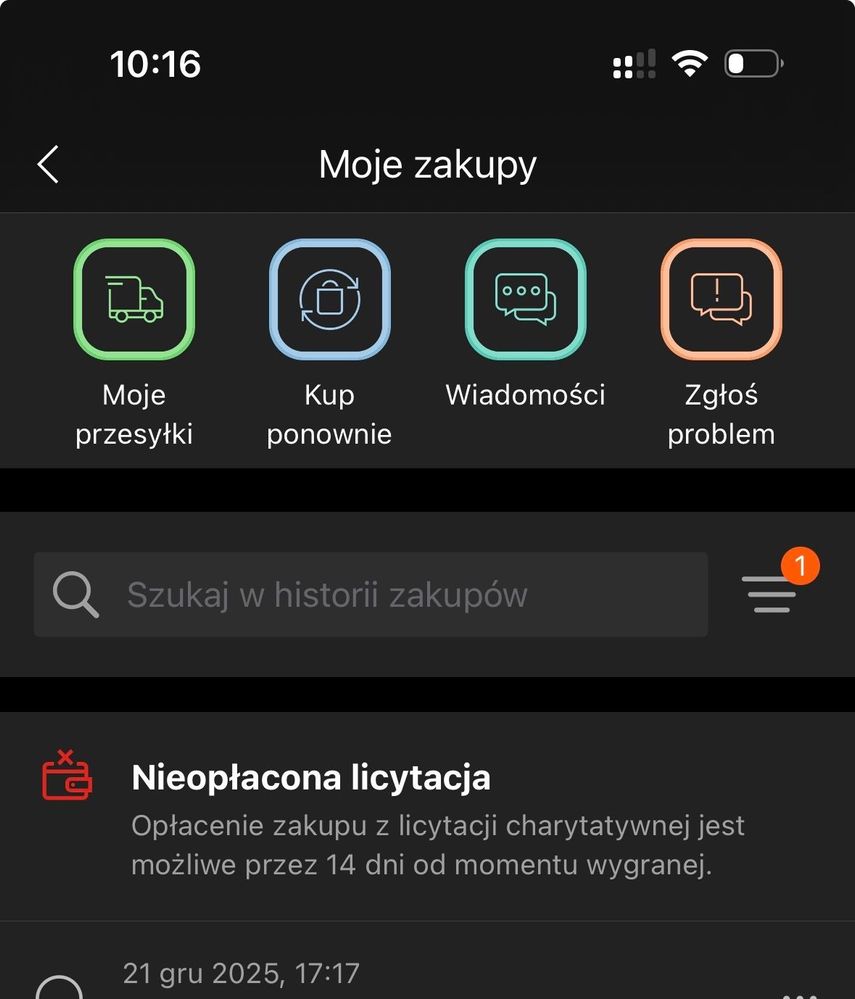This screenshot has height=999, width=855.
Task: Click the Moje przesyłki label
Action: (133, 414)
